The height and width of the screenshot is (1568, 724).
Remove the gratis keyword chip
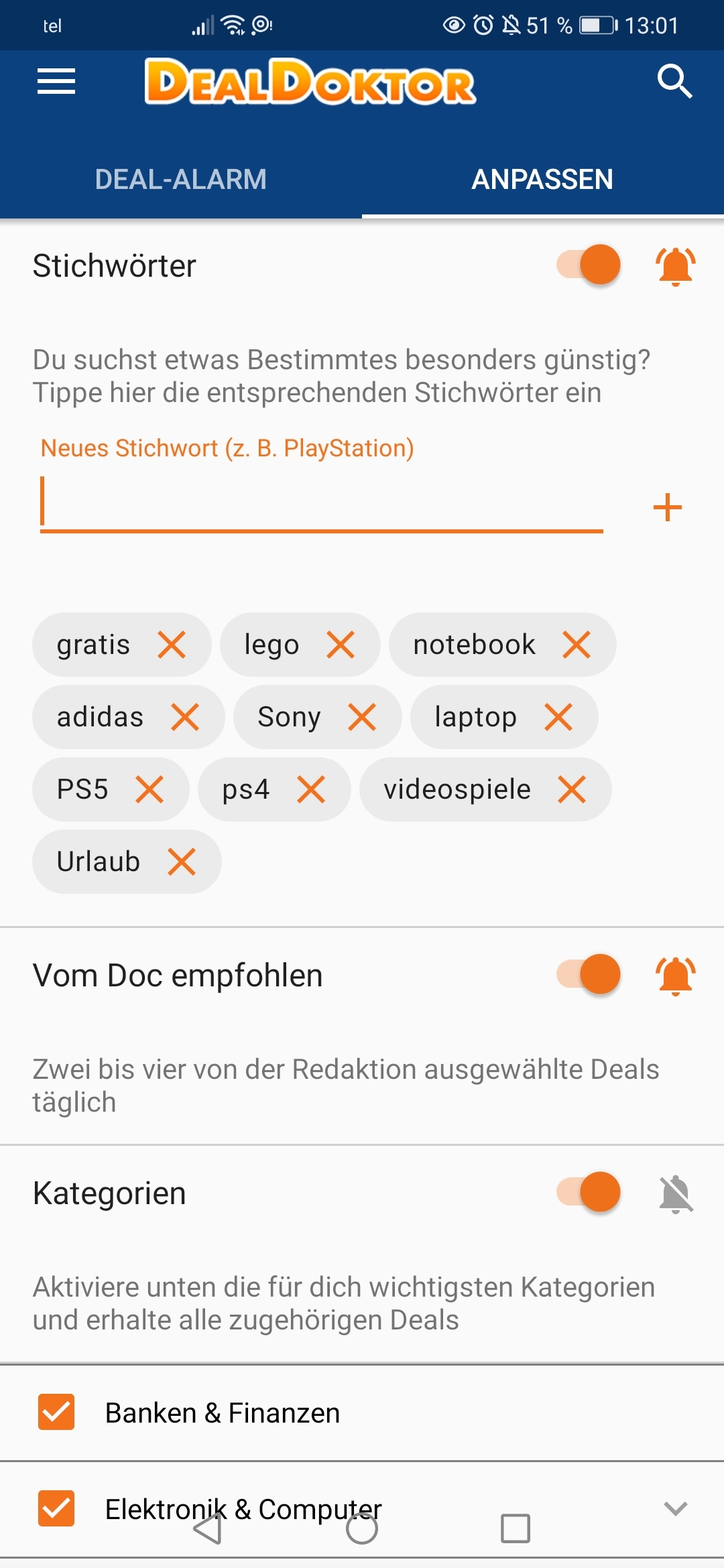pyautogui.click(x=172, y=645)
